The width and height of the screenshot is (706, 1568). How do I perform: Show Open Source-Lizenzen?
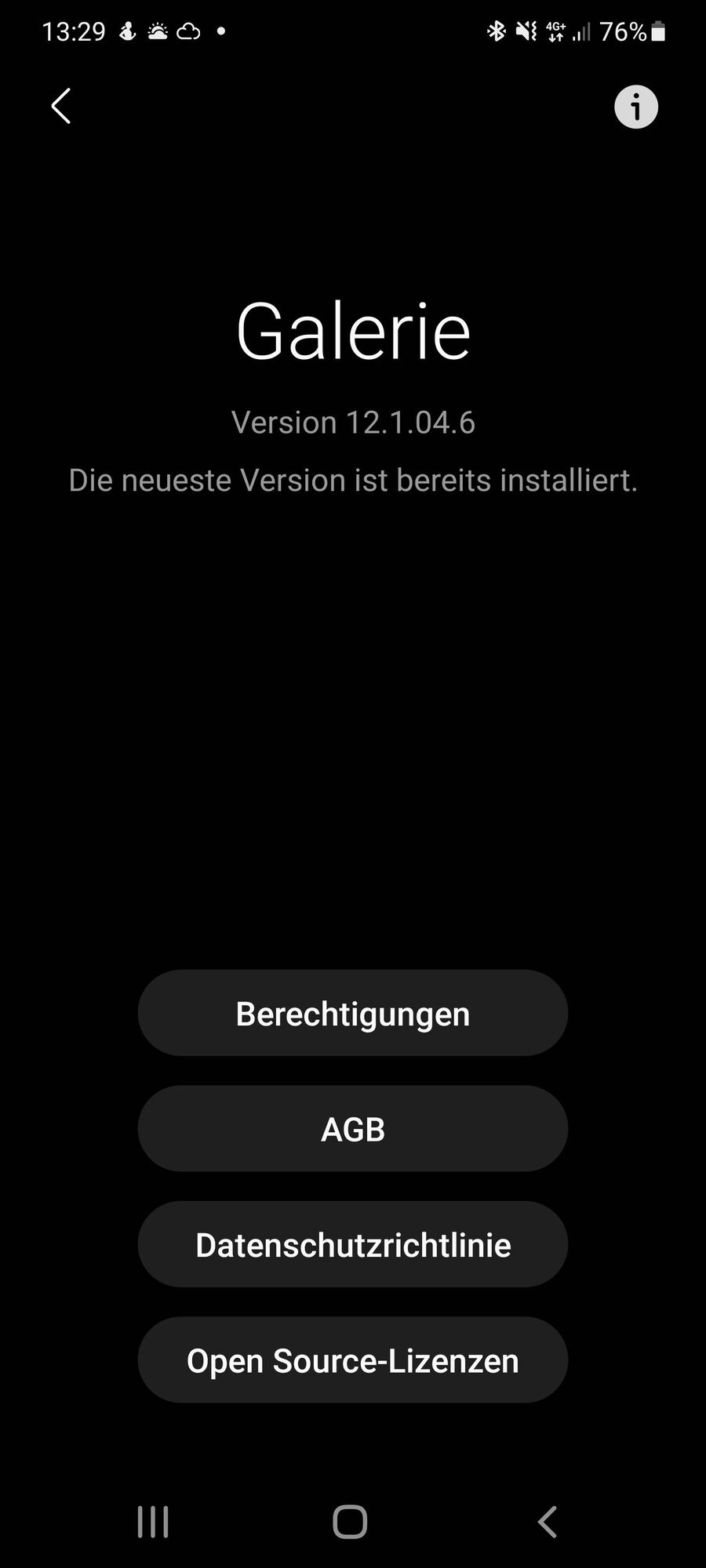pos(353,1360)
